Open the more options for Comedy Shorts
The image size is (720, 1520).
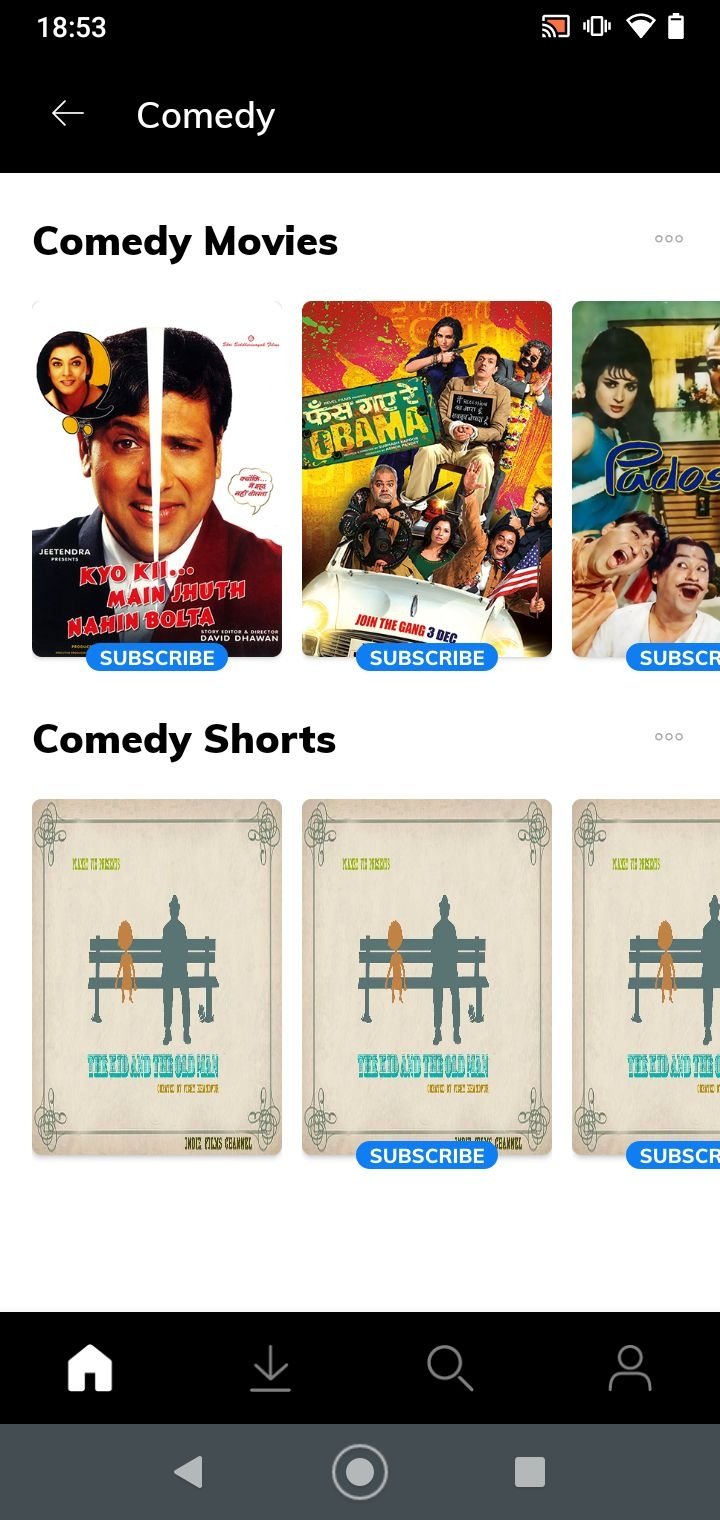669,737
